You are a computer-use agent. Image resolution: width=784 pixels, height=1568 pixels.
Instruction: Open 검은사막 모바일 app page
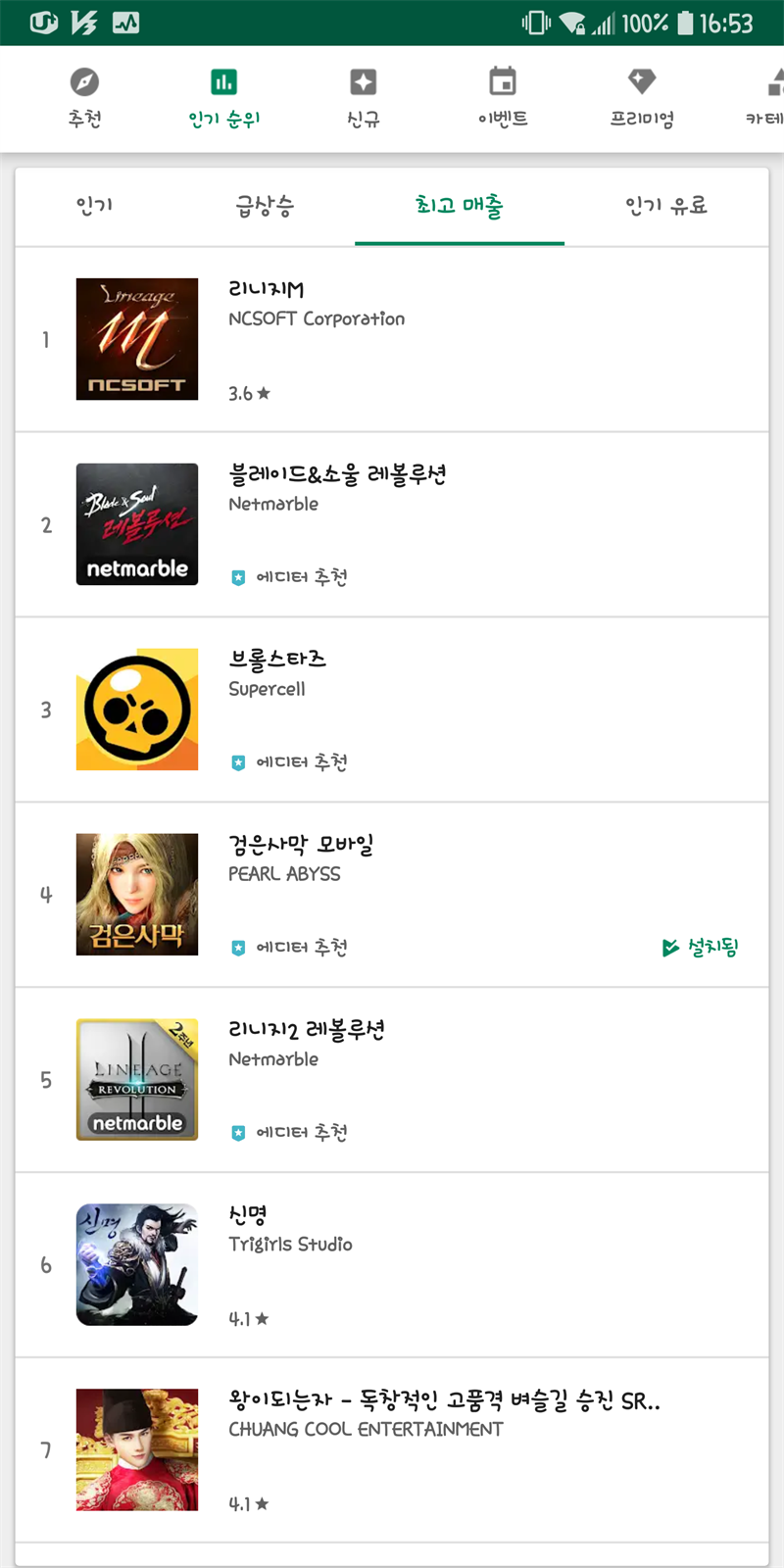point(392,895)
